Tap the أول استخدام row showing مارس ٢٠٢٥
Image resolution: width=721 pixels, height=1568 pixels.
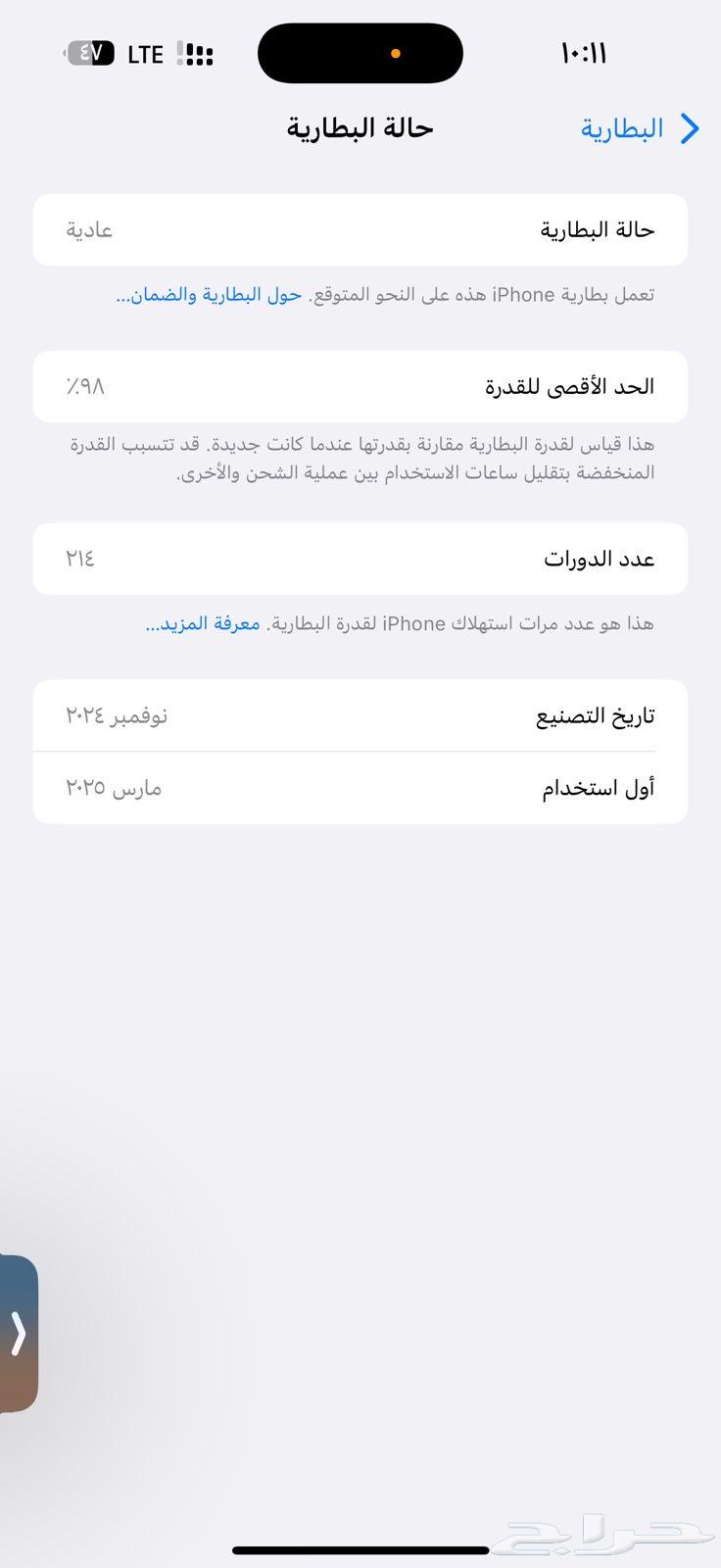[x=360, y=787]
